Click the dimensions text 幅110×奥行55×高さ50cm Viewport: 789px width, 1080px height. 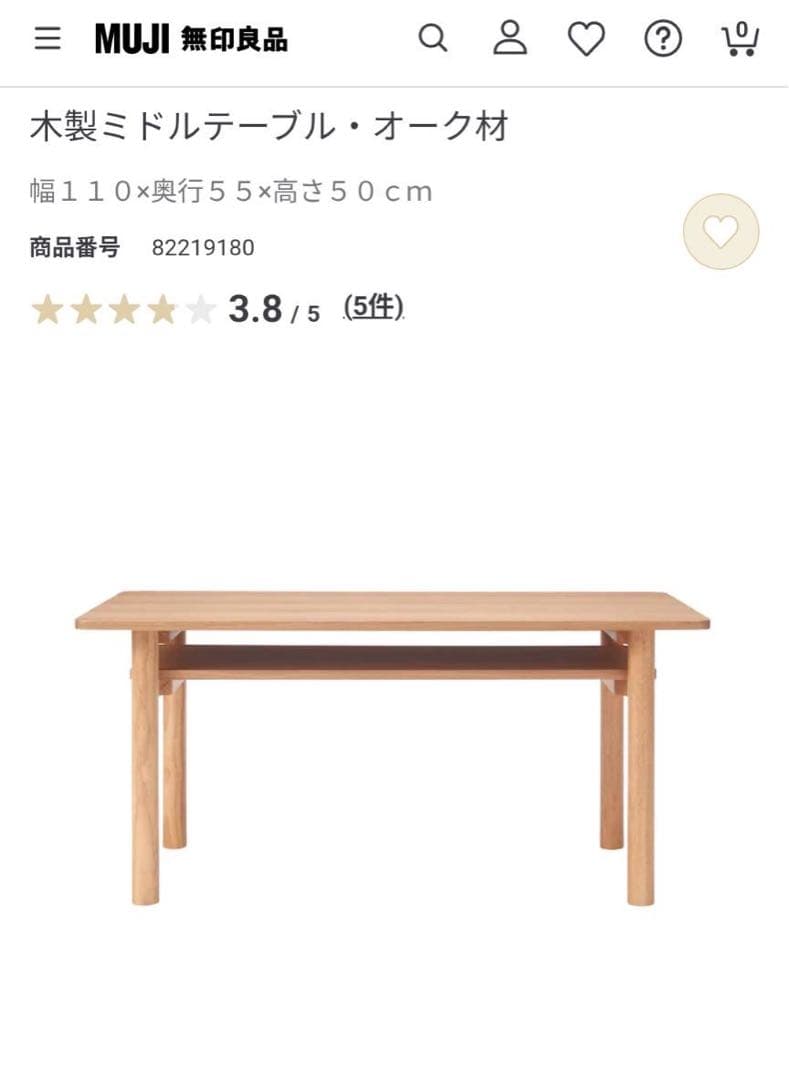[230, 191]
